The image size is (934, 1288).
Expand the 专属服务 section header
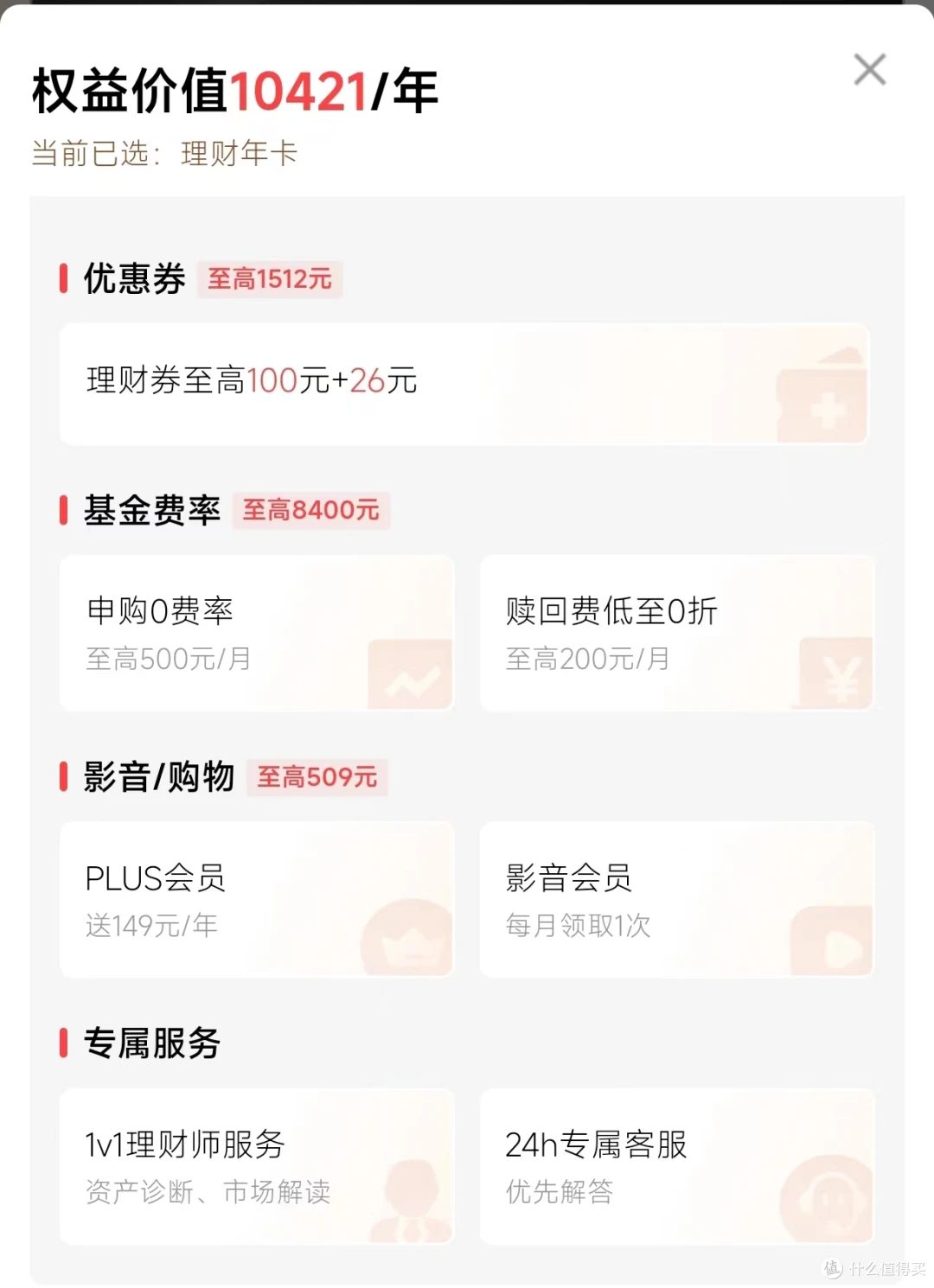pyautogui.click(x=151, y=1044)
